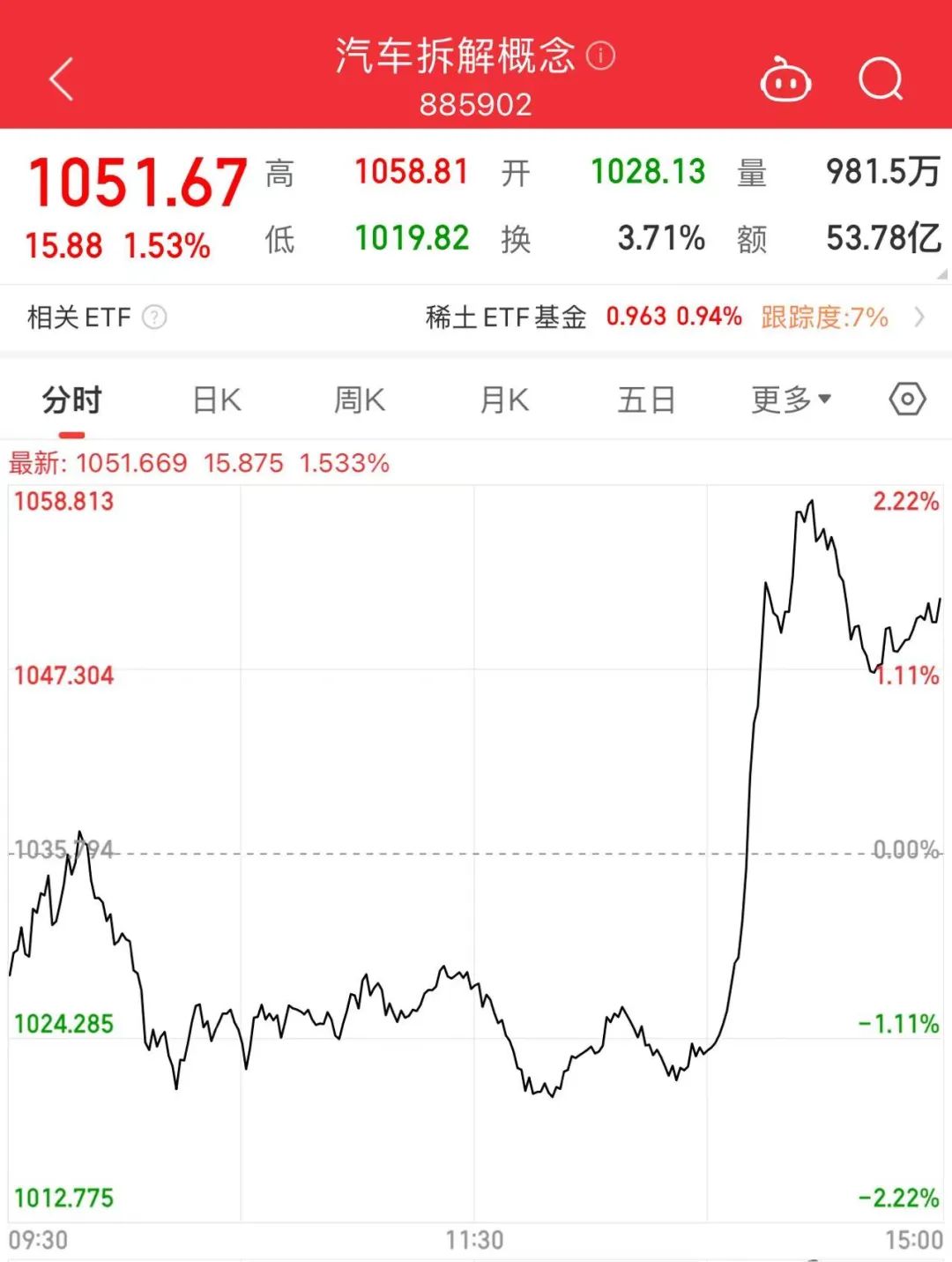Switch to the 日K chart view

tap(214, 400)
